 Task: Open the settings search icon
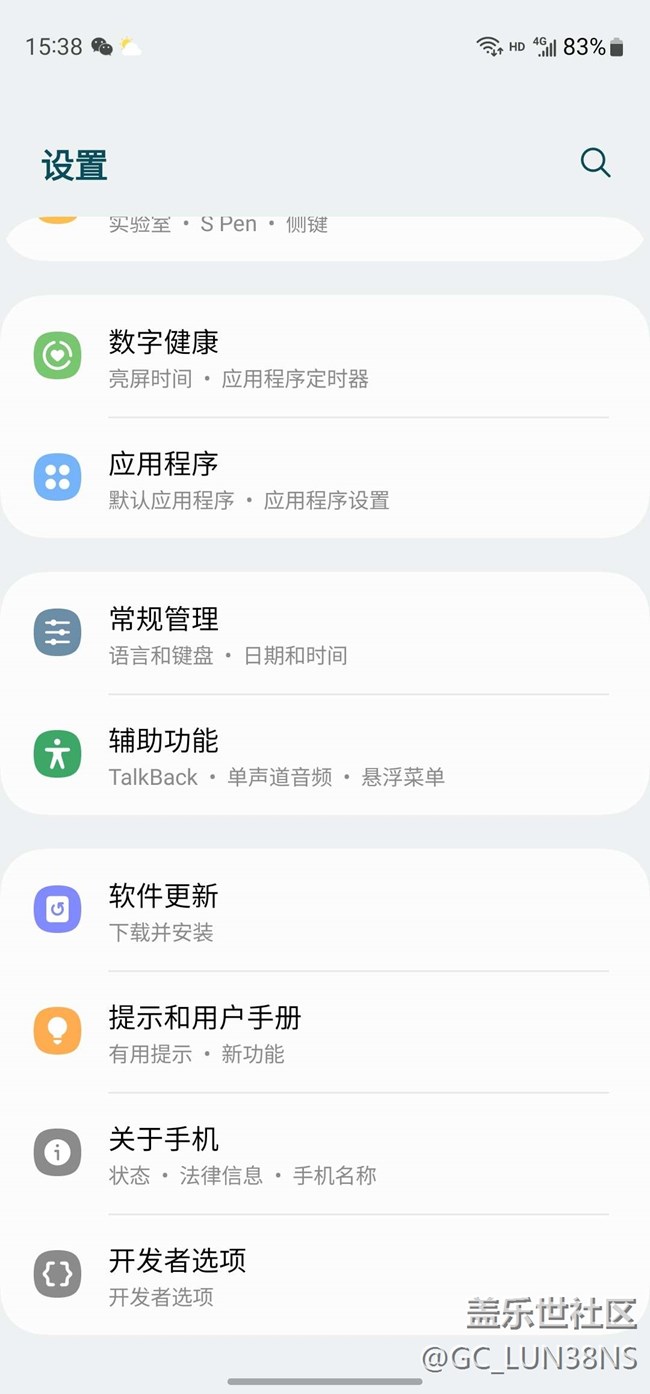[595, 163]
